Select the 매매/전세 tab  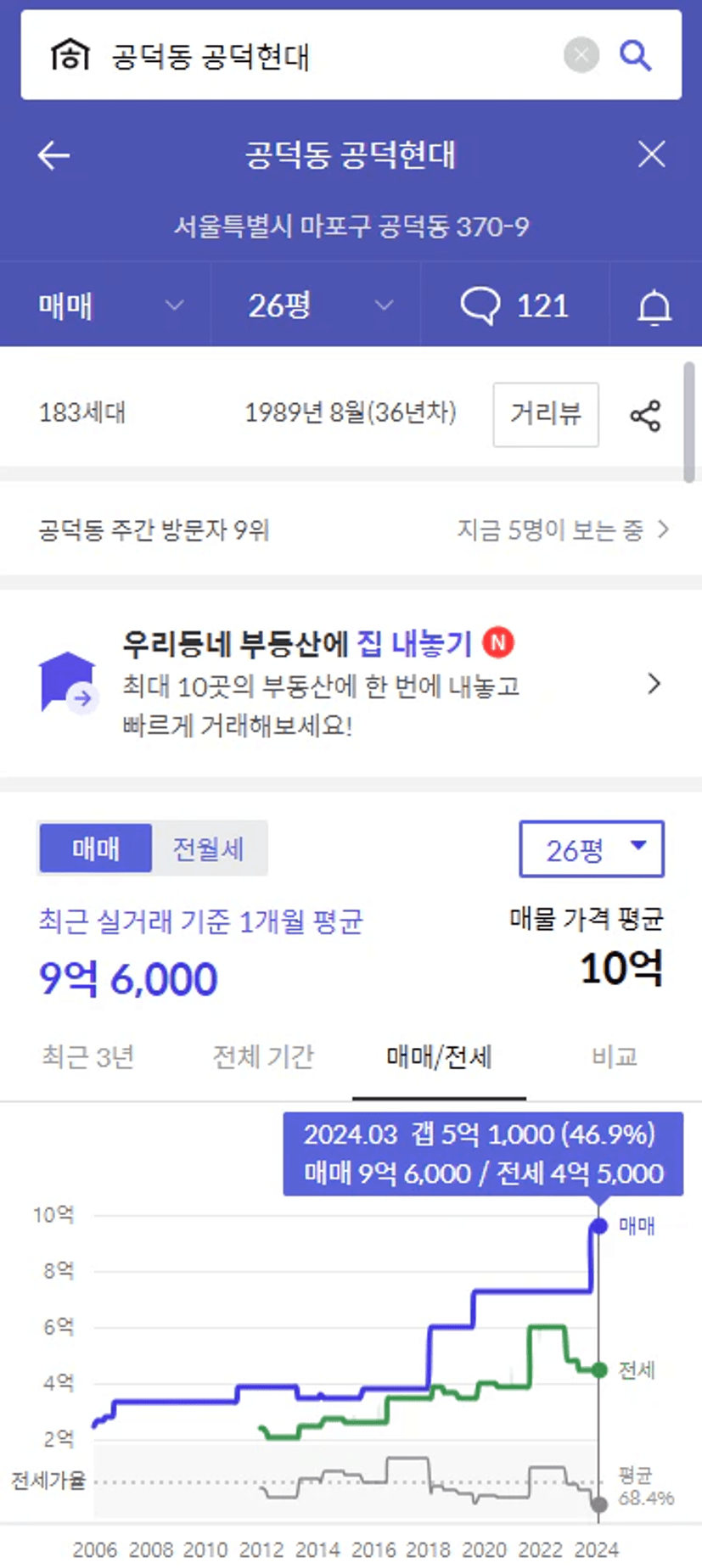click(x=439, y=1057)
